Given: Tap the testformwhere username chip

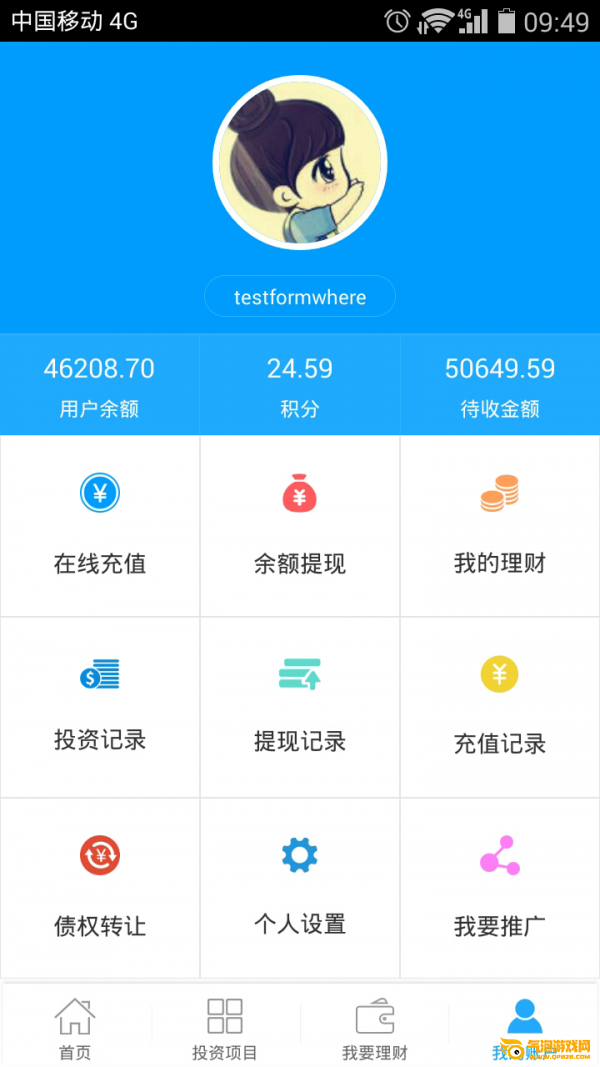Looking at the screenshot, I should click(300, 297).
